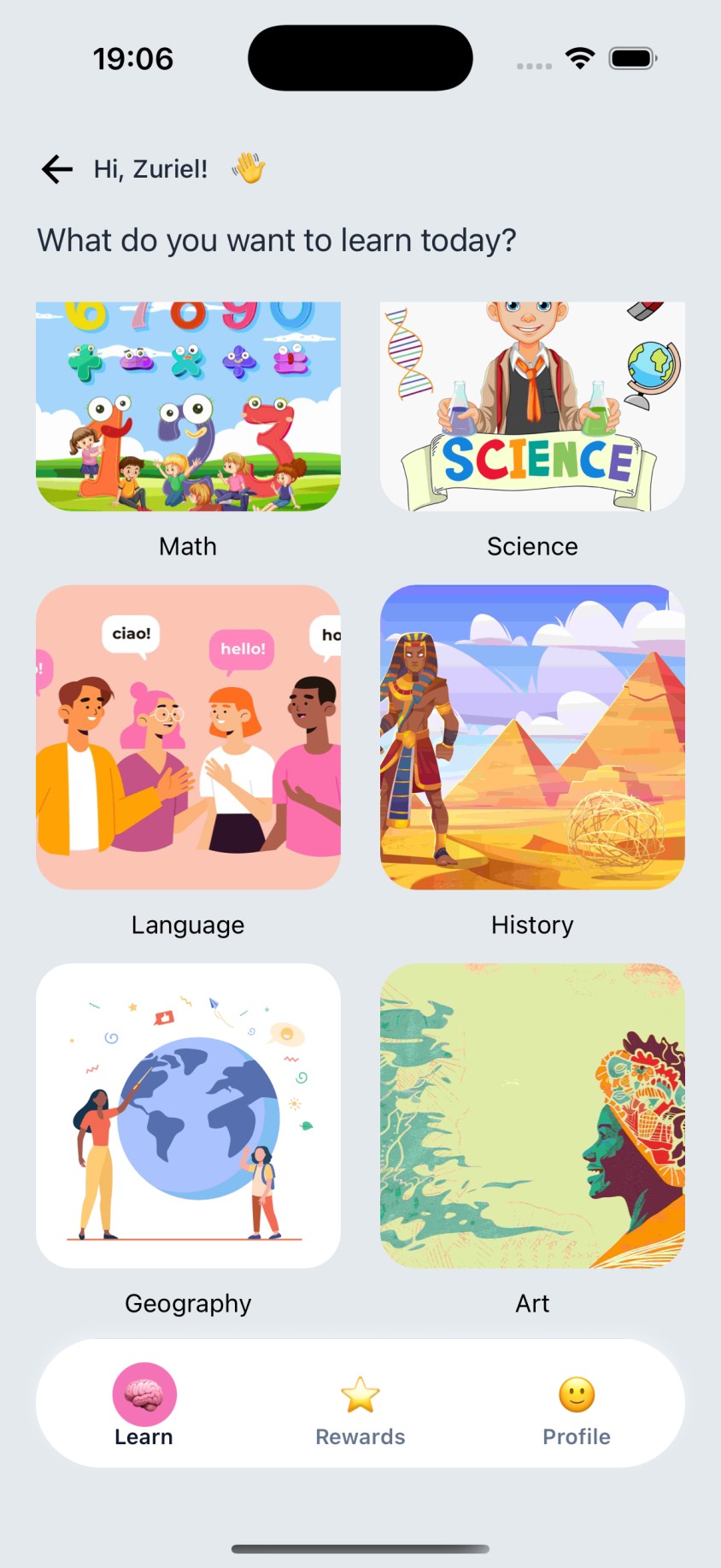The width and height of the screenshot is (721, 1568).
Task: Select the Art subject card image
Action: coord(532,1115)
